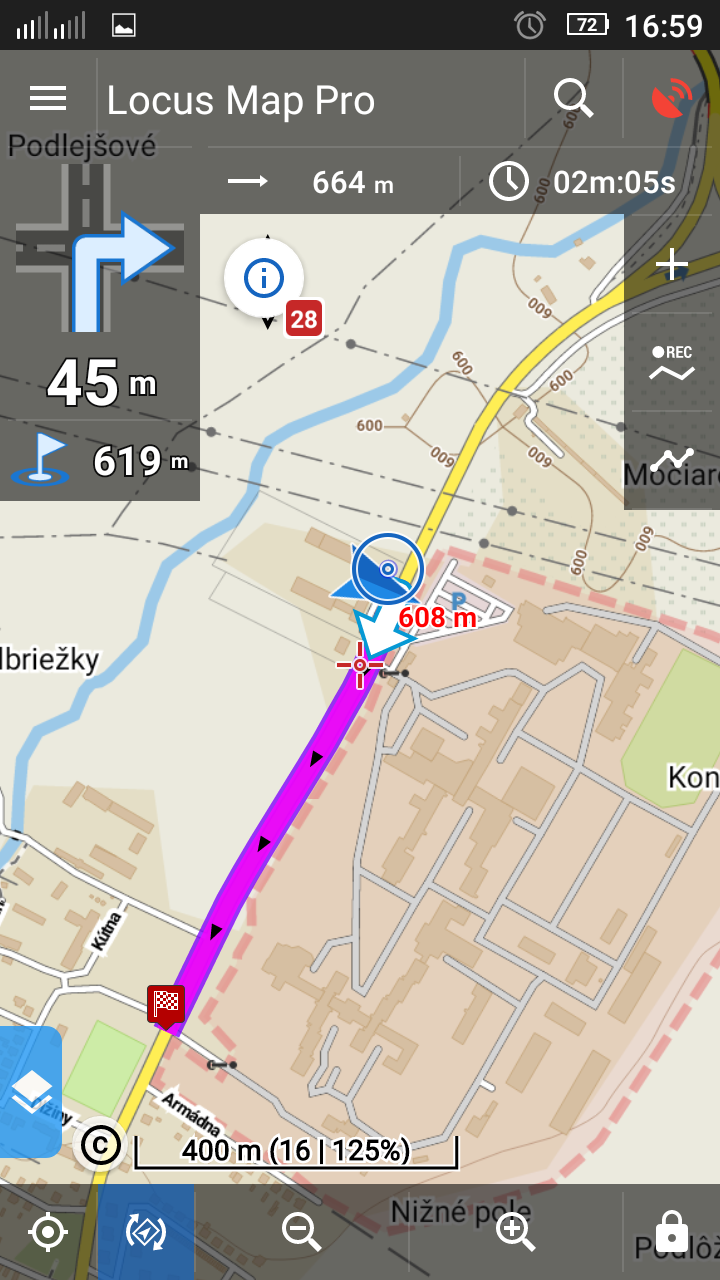Zoom in the map
Viewport: 720px width, 1280px height.
point(516,1232)
